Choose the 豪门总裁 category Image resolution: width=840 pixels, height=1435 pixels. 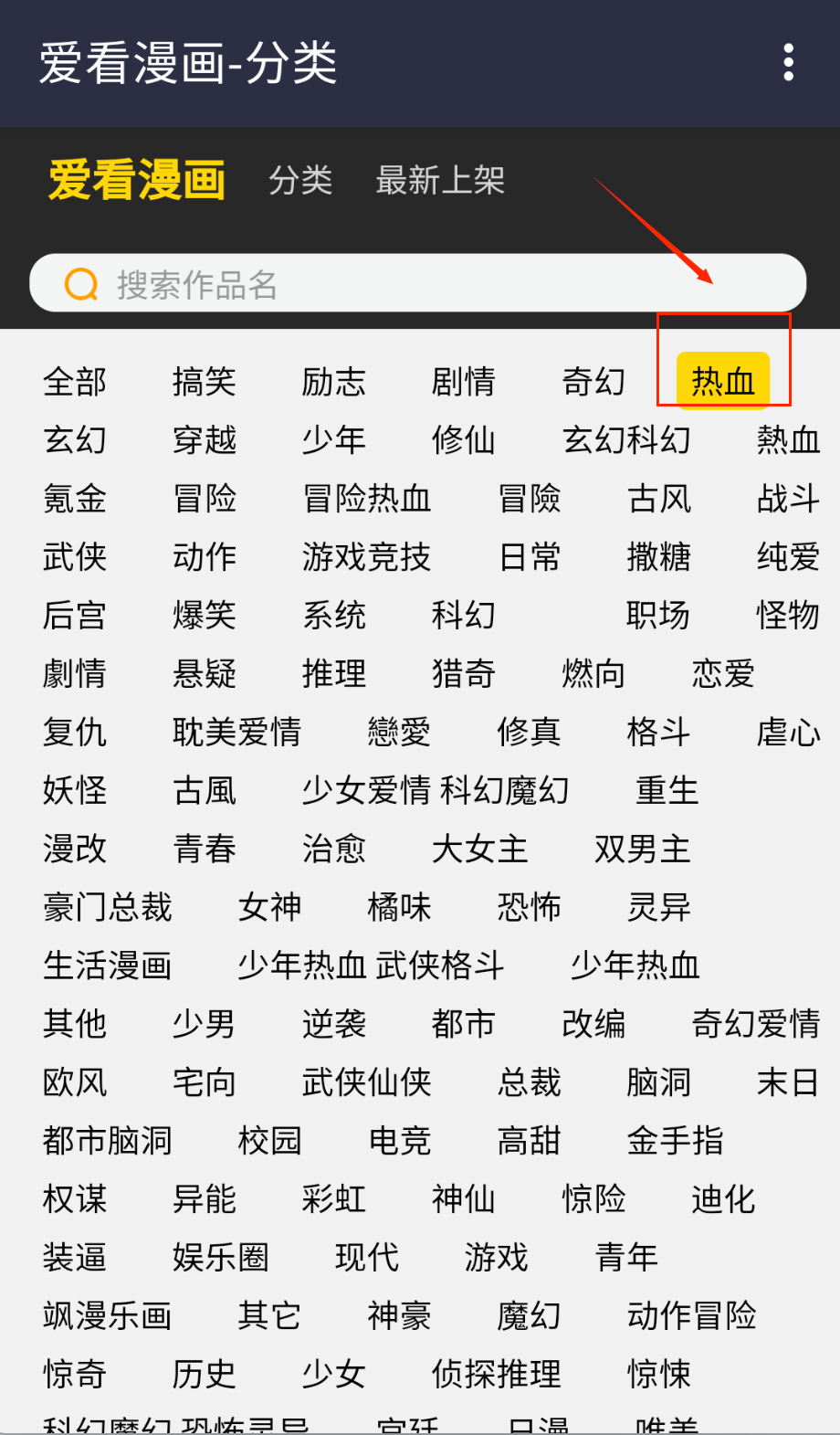[x=108, y=907]
